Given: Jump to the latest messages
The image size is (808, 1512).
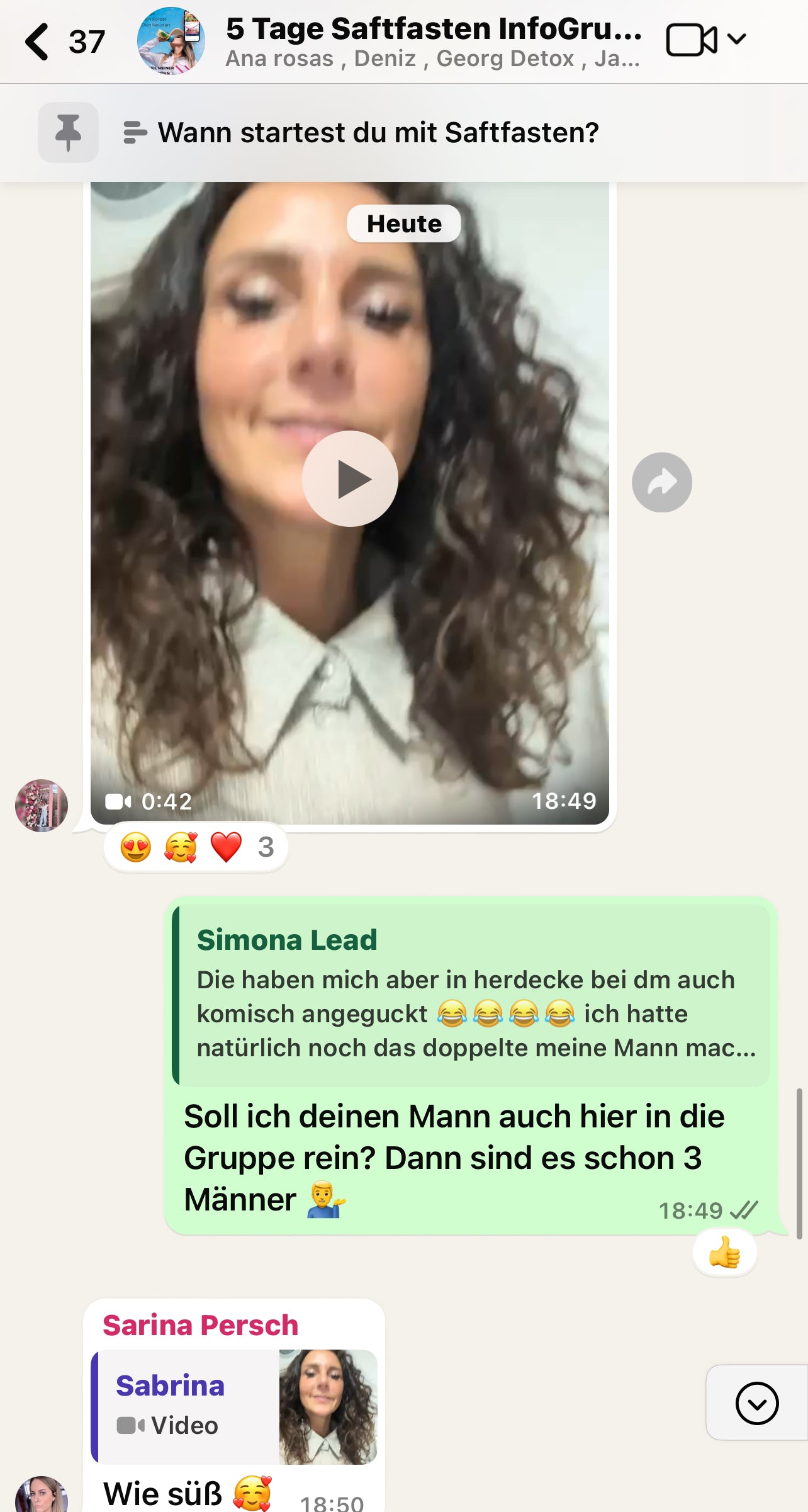Looking at the screenshot, I should point(756,1402).
